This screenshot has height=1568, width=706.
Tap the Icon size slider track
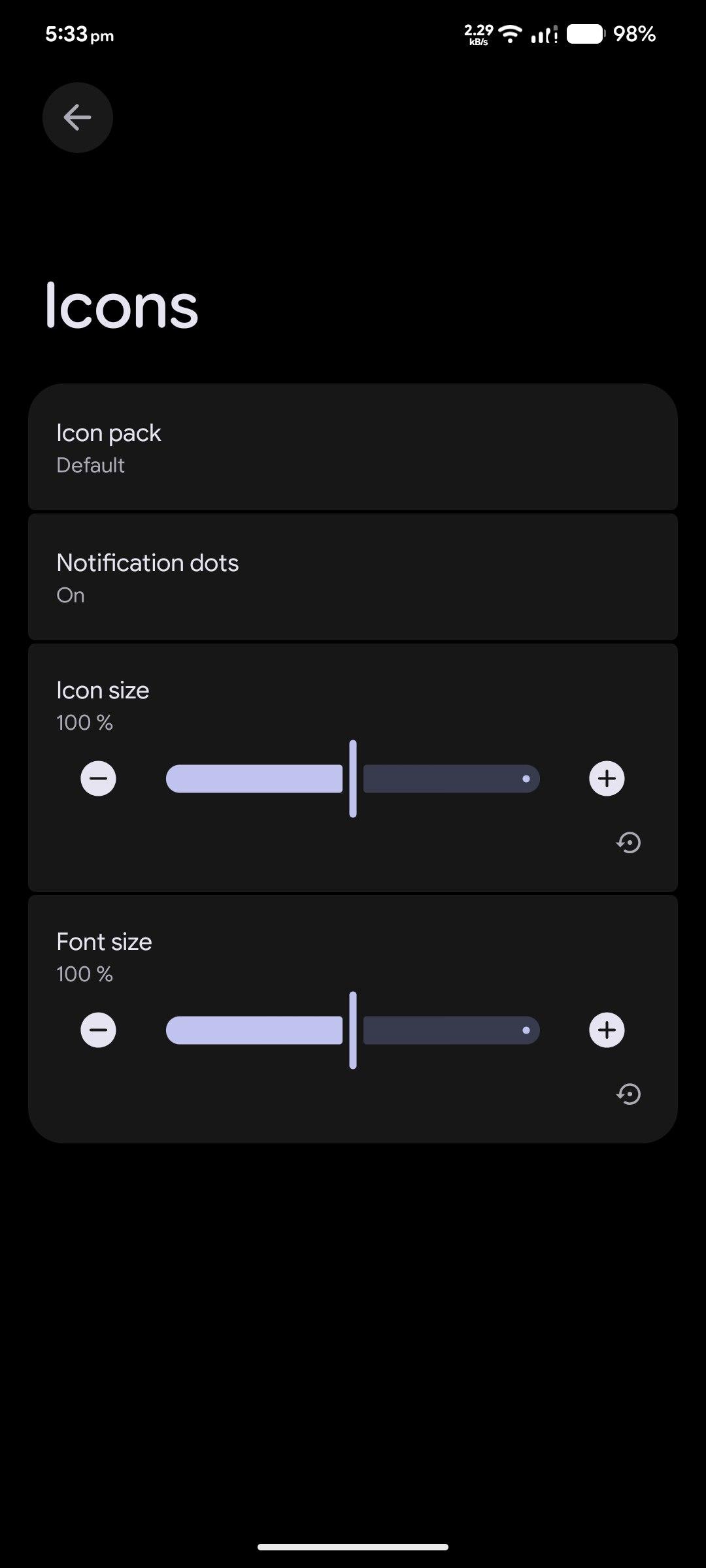pos(353,779)
